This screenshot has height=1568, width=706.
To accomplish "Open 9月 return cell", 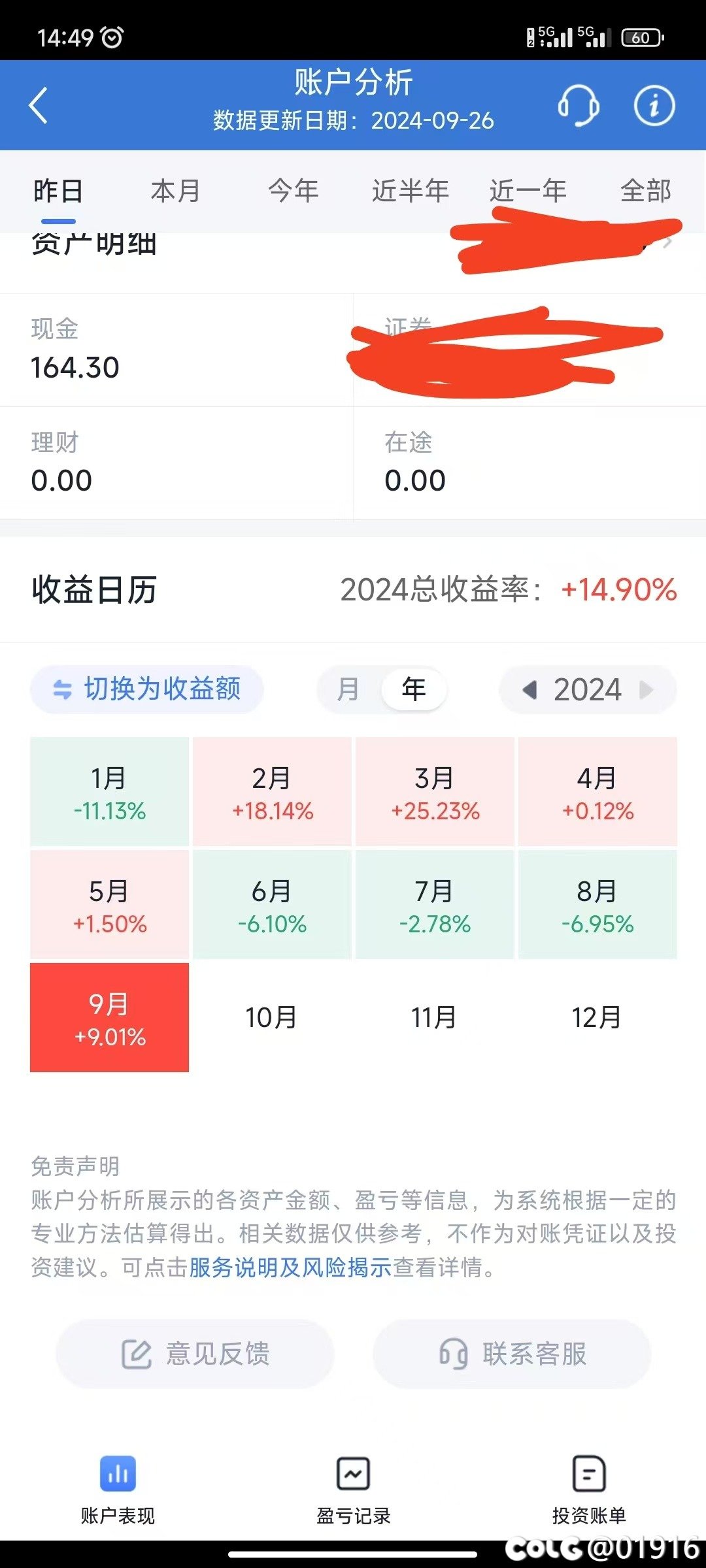I will pos(109,1018).
